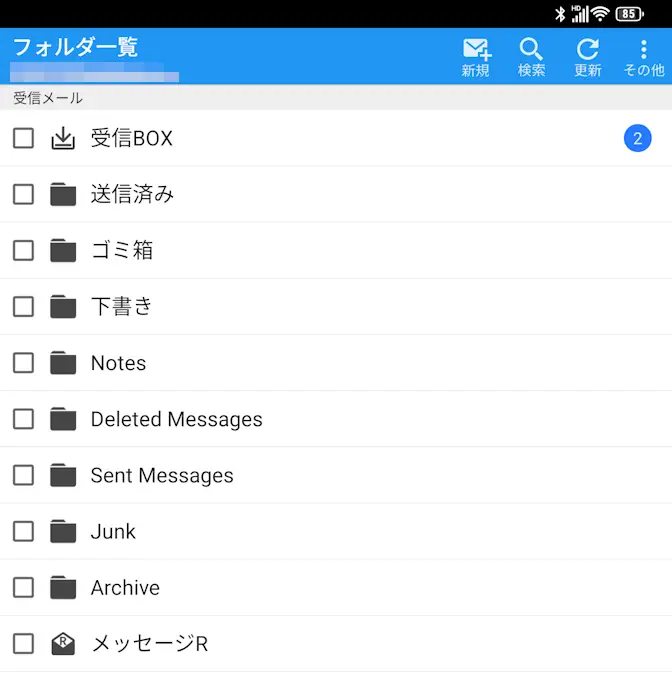Select the 送信済み checkbox

coord(23,194)
